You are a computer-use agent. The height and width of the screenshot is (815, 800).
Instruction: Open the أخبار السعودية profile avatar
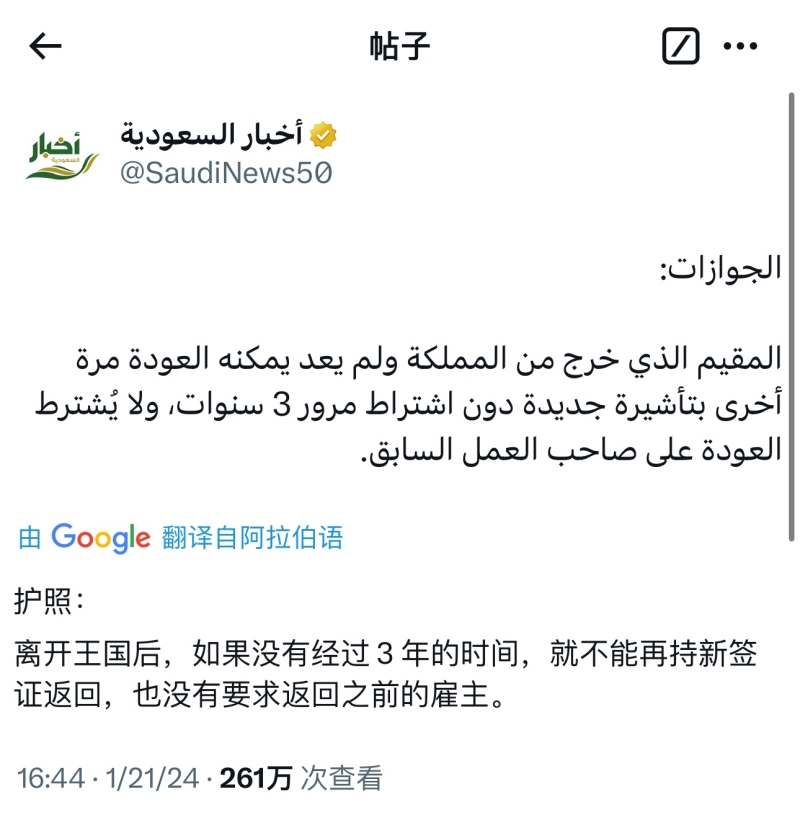(62, 154)
